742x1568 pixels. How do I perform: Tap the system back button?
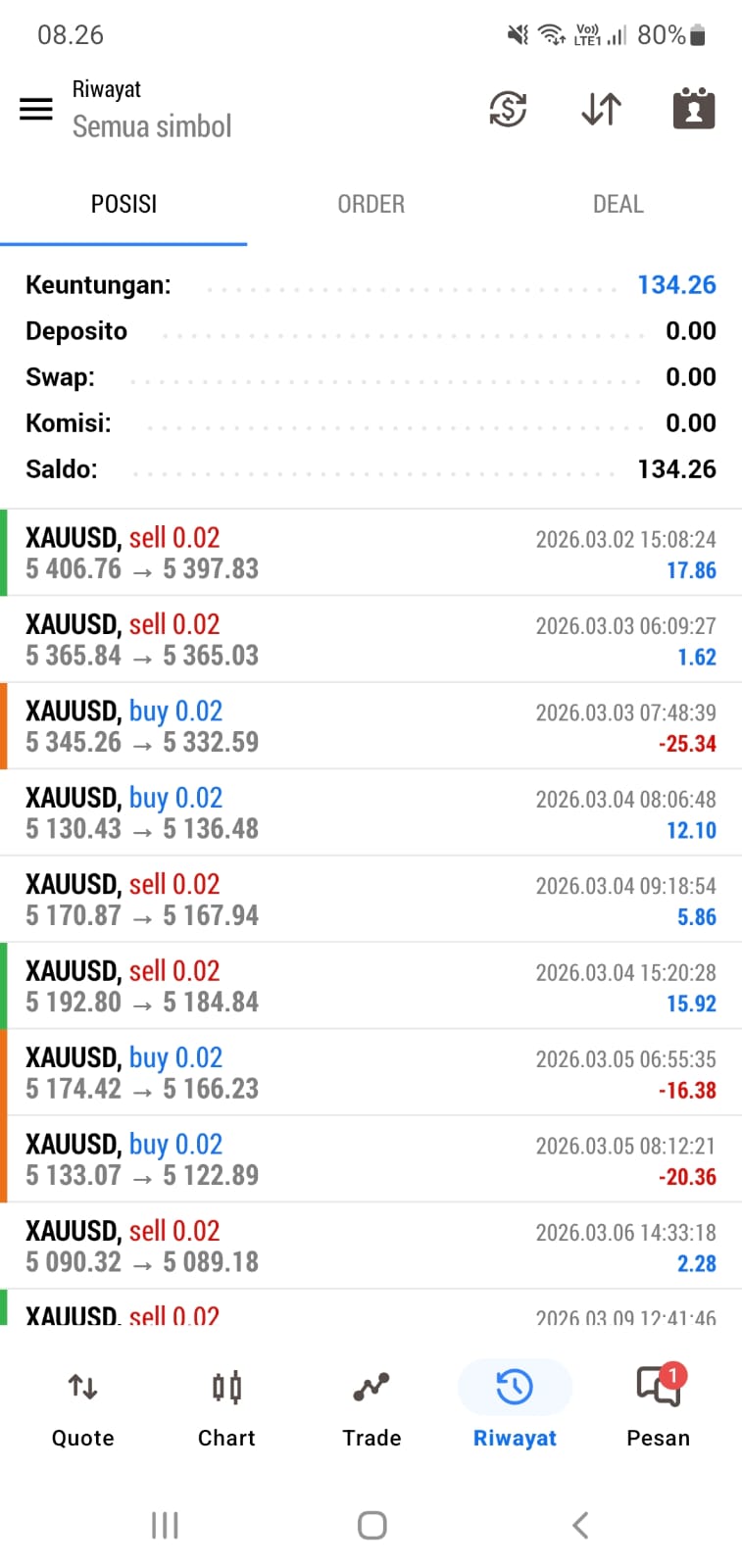pos(580,1525)
